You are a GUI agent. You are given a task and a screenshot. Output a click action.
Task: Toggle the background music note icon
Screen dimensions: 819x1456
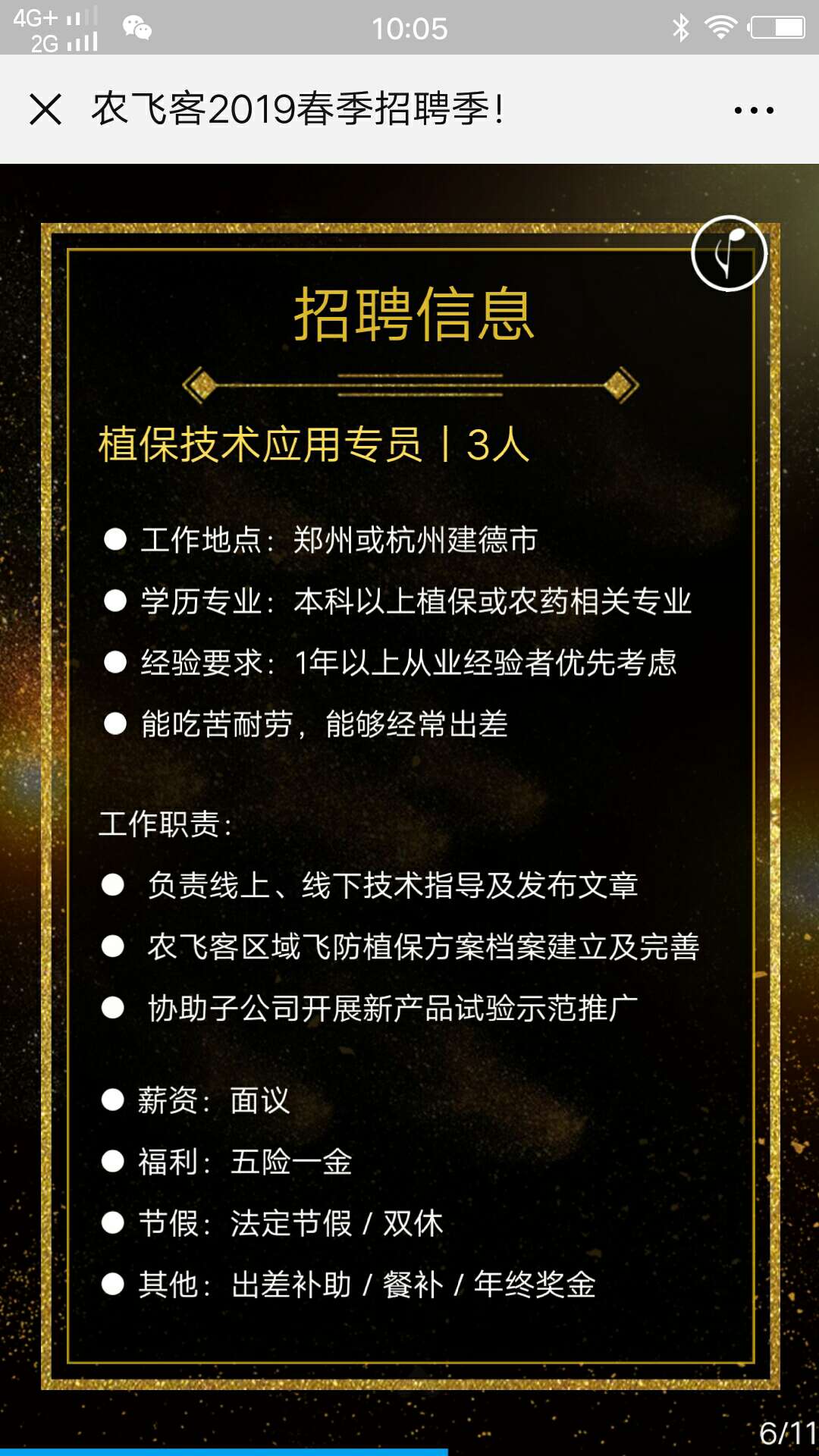729,254
